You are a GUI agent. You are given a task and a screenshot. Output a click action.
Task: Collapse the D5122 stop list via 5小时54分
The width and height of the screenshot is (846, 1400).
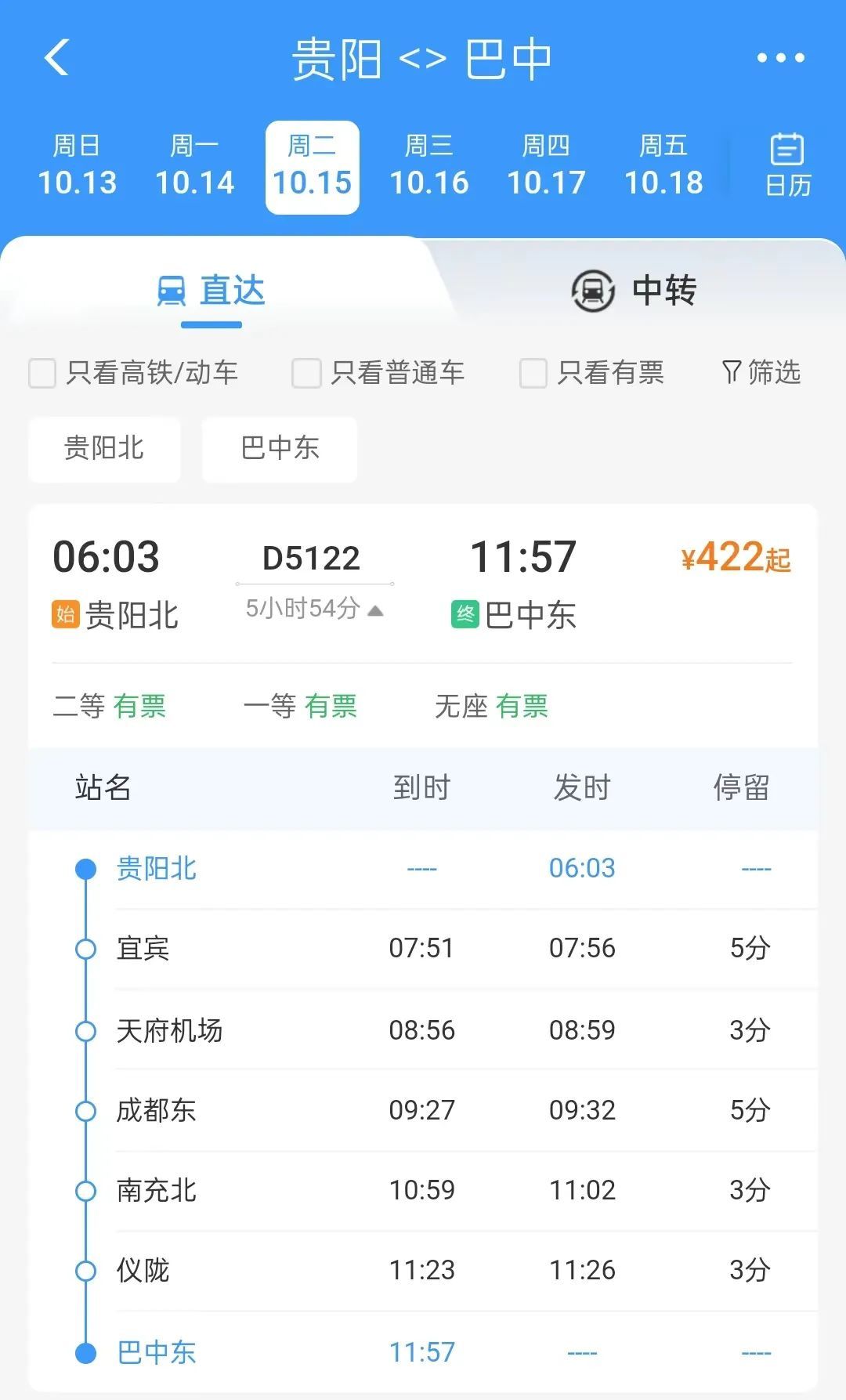314,609
